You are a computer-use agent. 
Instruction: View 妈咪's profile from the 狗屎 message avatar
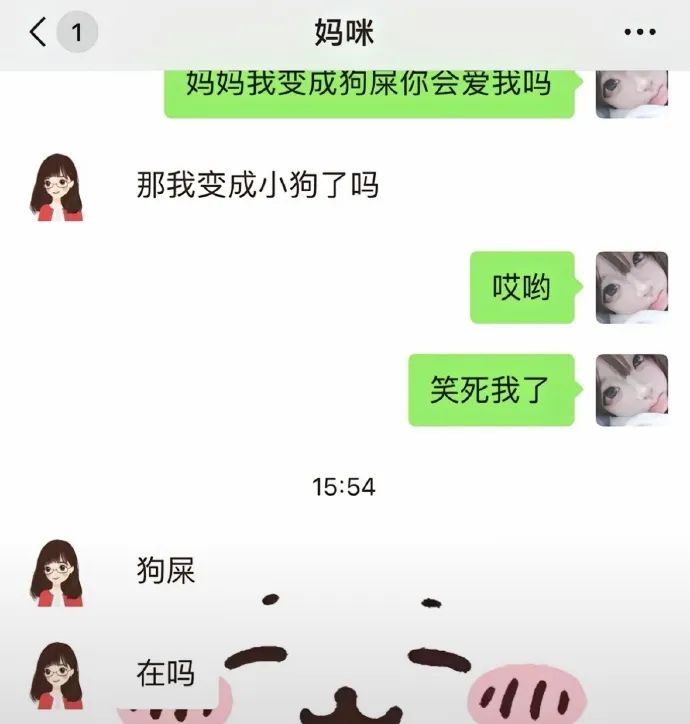click(56, 573)
